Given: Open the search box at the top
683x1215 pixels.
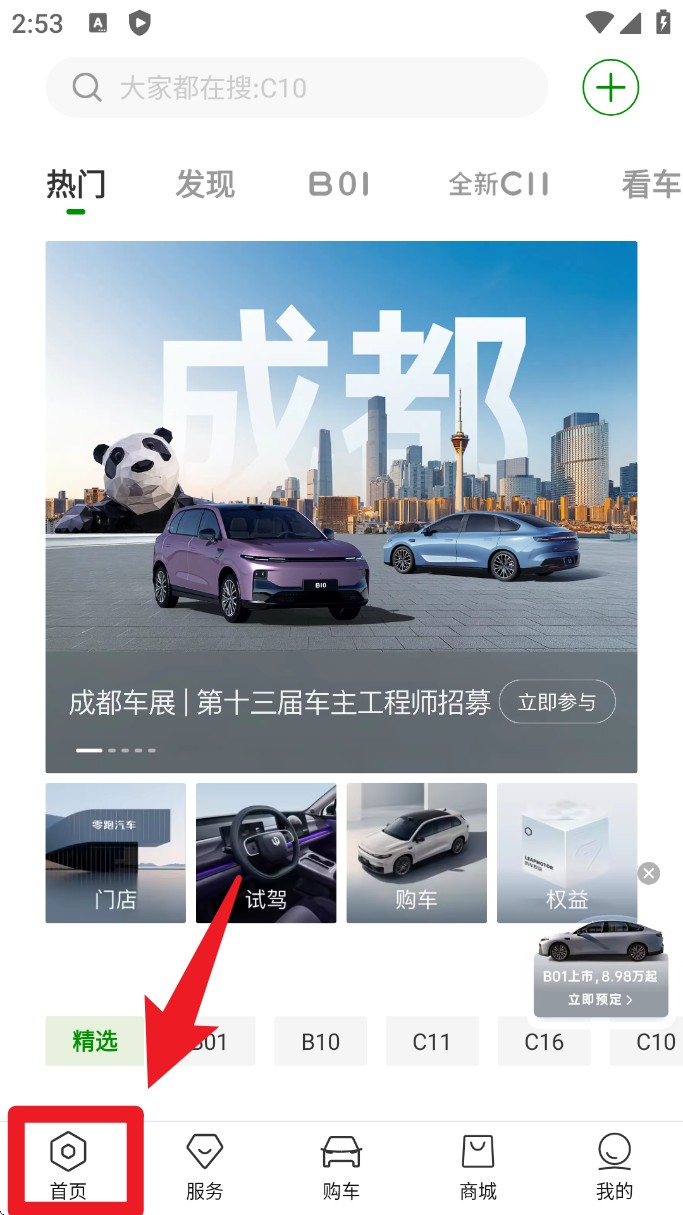Looking at the screenshot, I should pos(296,88).
